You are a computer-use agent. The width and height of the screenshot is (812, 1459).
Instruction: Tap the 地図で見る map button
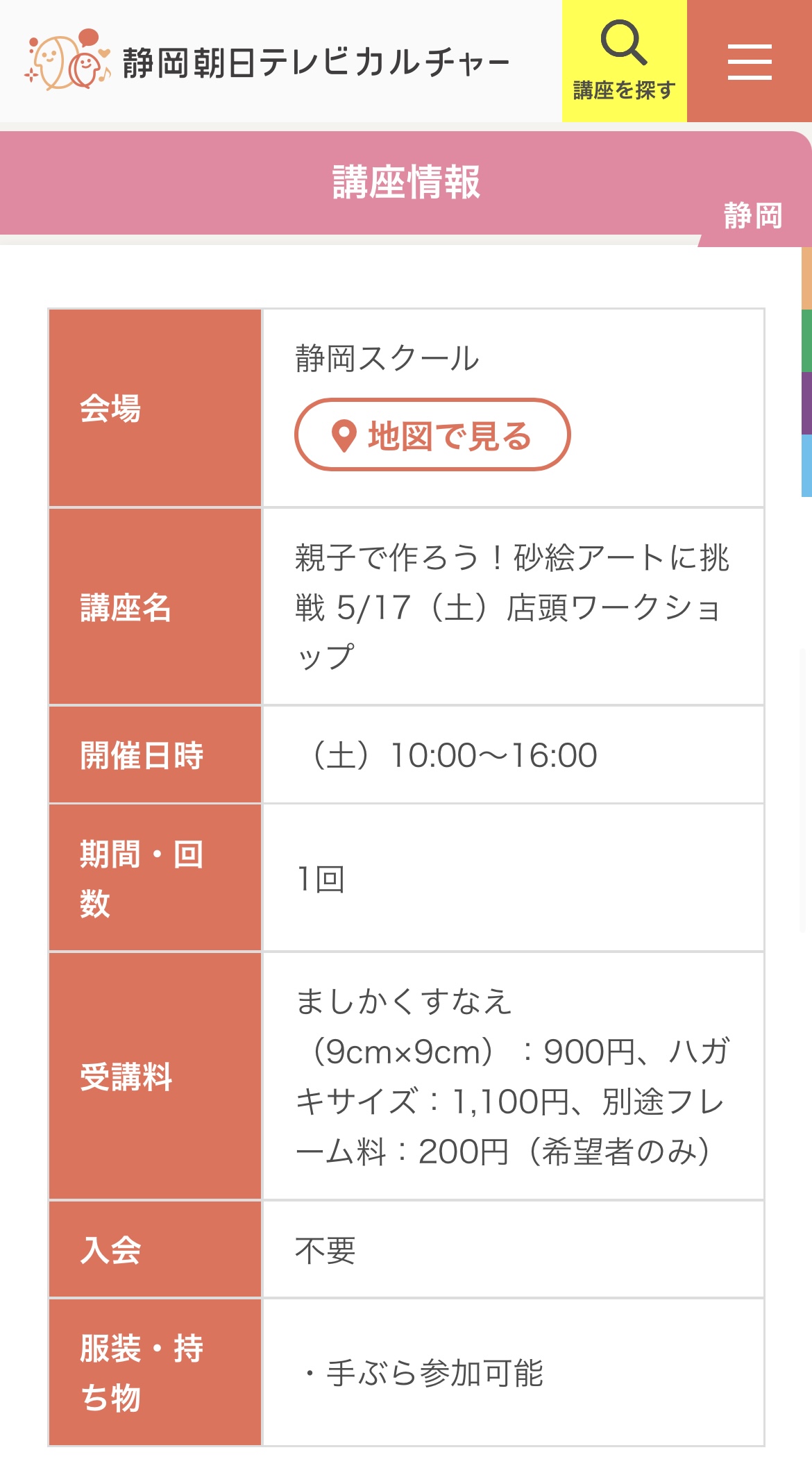click(432, 435)
